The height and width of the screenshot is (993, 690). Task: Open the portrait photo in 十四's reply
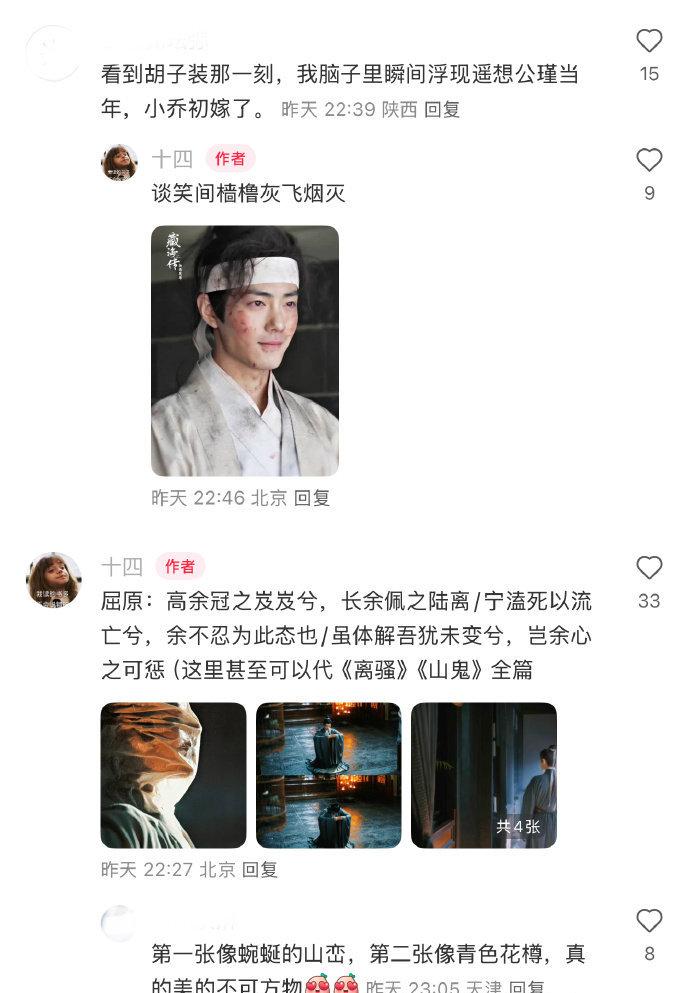245,351
